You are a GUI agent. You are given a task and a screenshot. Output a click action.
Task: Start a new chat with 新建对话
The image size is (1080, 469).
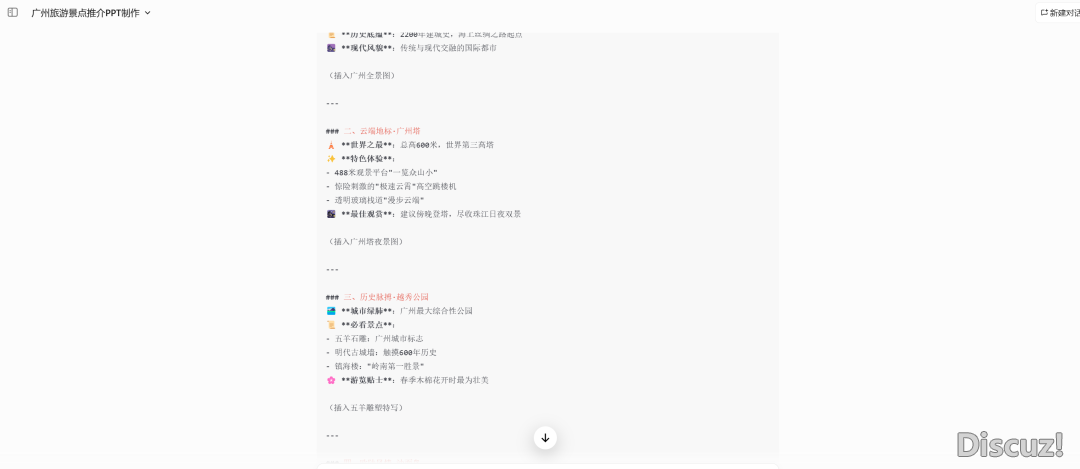click(1060, 13)
